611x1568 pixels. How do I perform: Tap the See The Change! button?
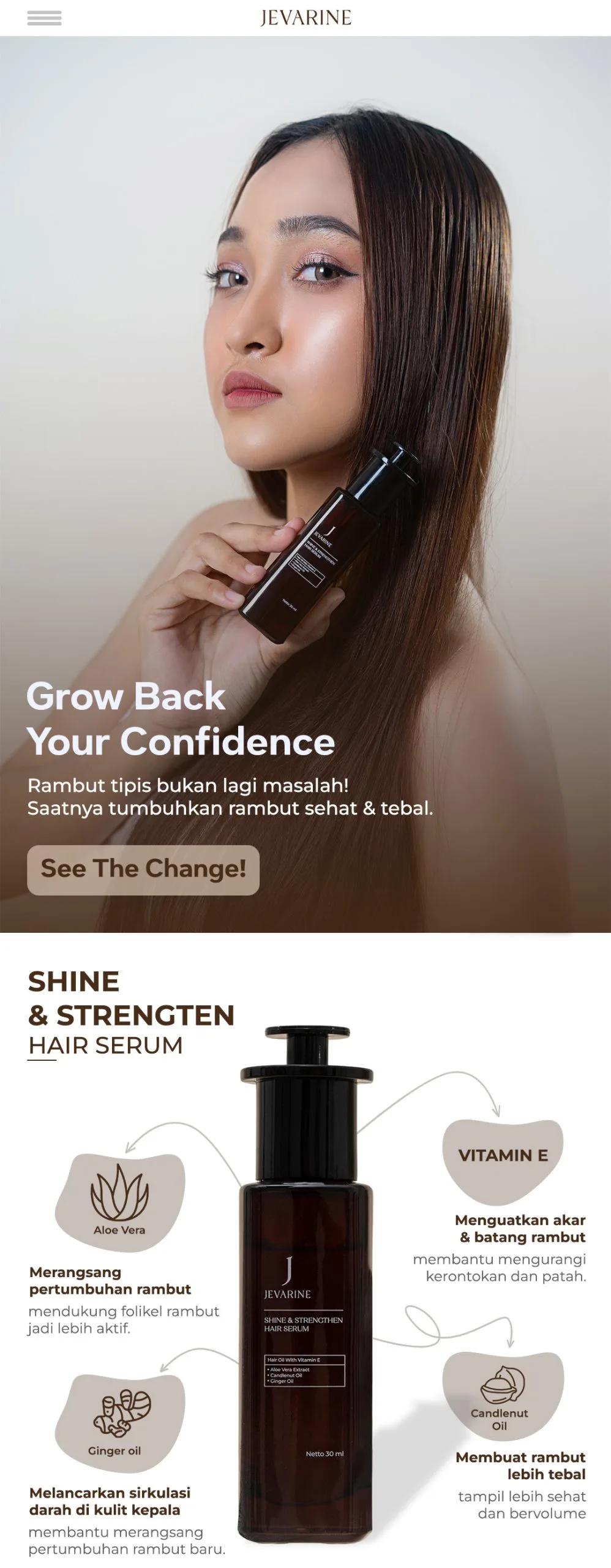coord(143,869)
